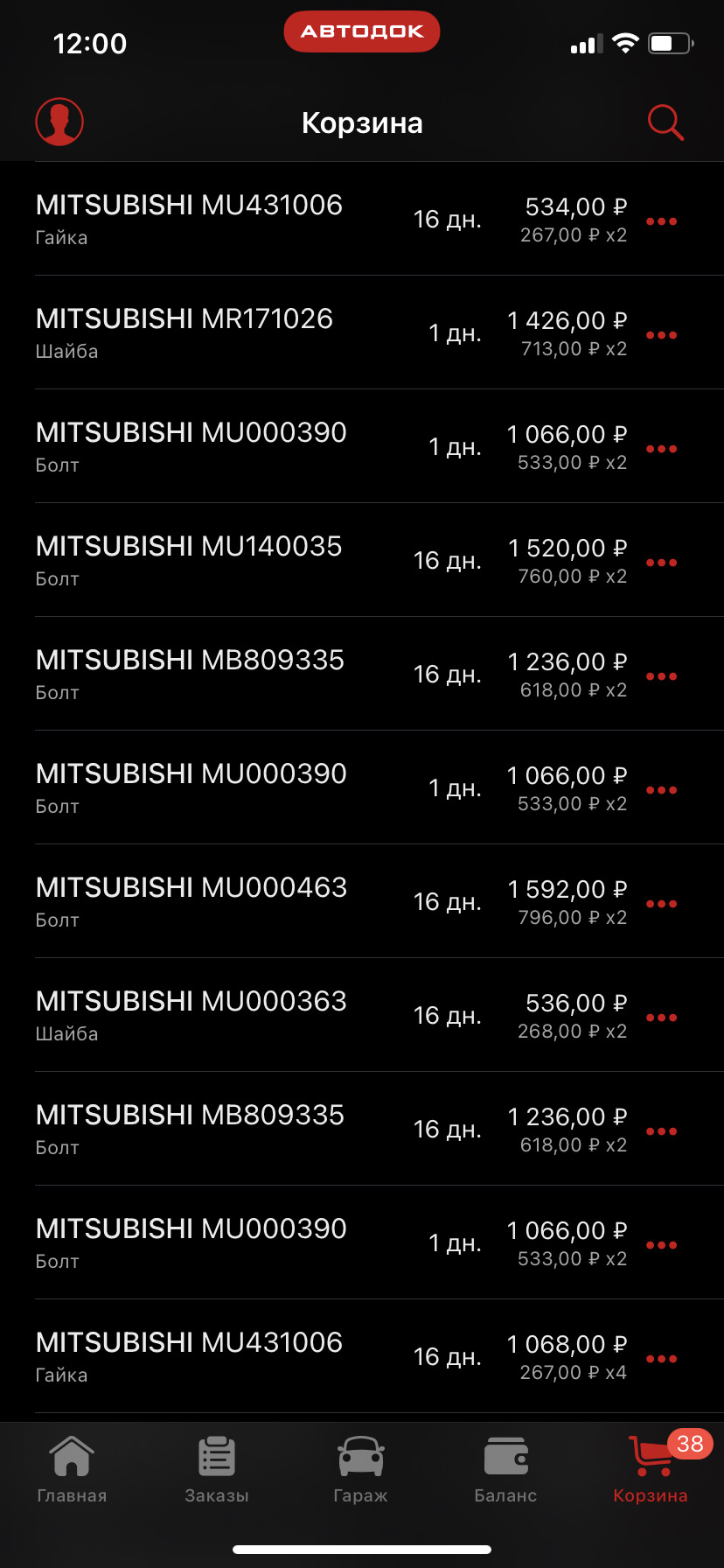Viewport: 724px width, 1568px height.
Task: Tap the three dots for MU140035
Action: [661, 563]
